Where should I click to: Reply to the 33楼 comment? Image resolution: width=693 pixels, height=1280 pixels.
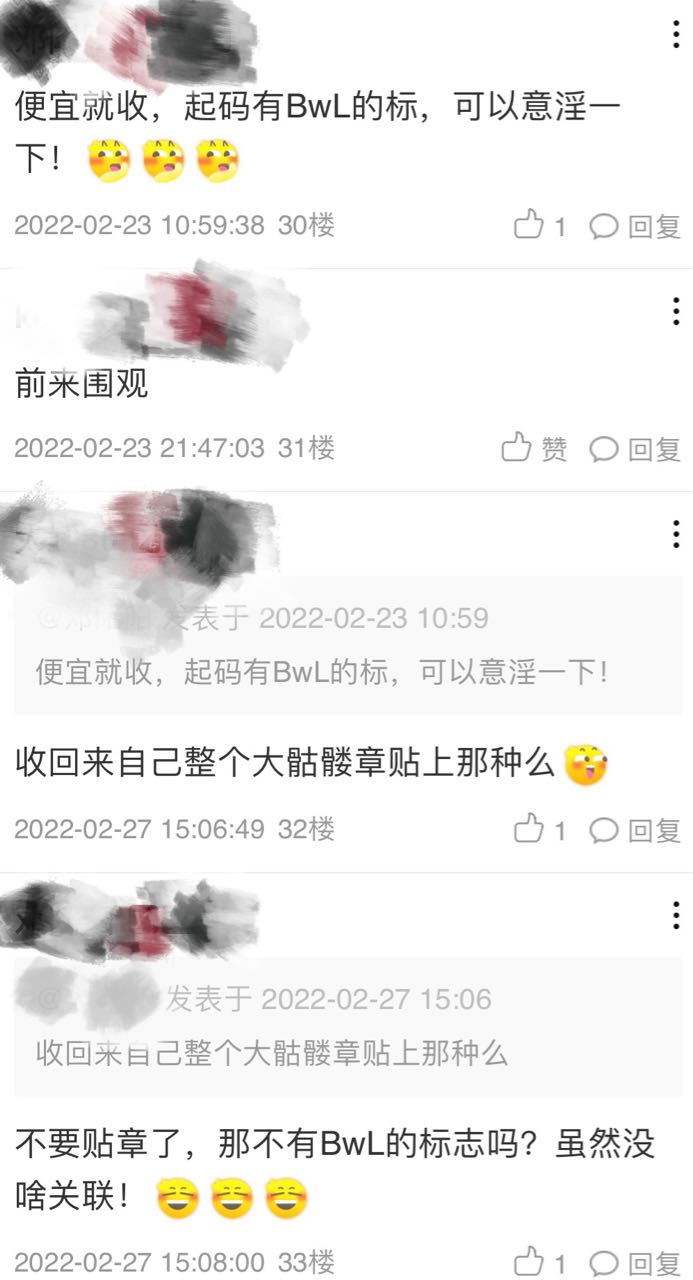point(635,1263)
